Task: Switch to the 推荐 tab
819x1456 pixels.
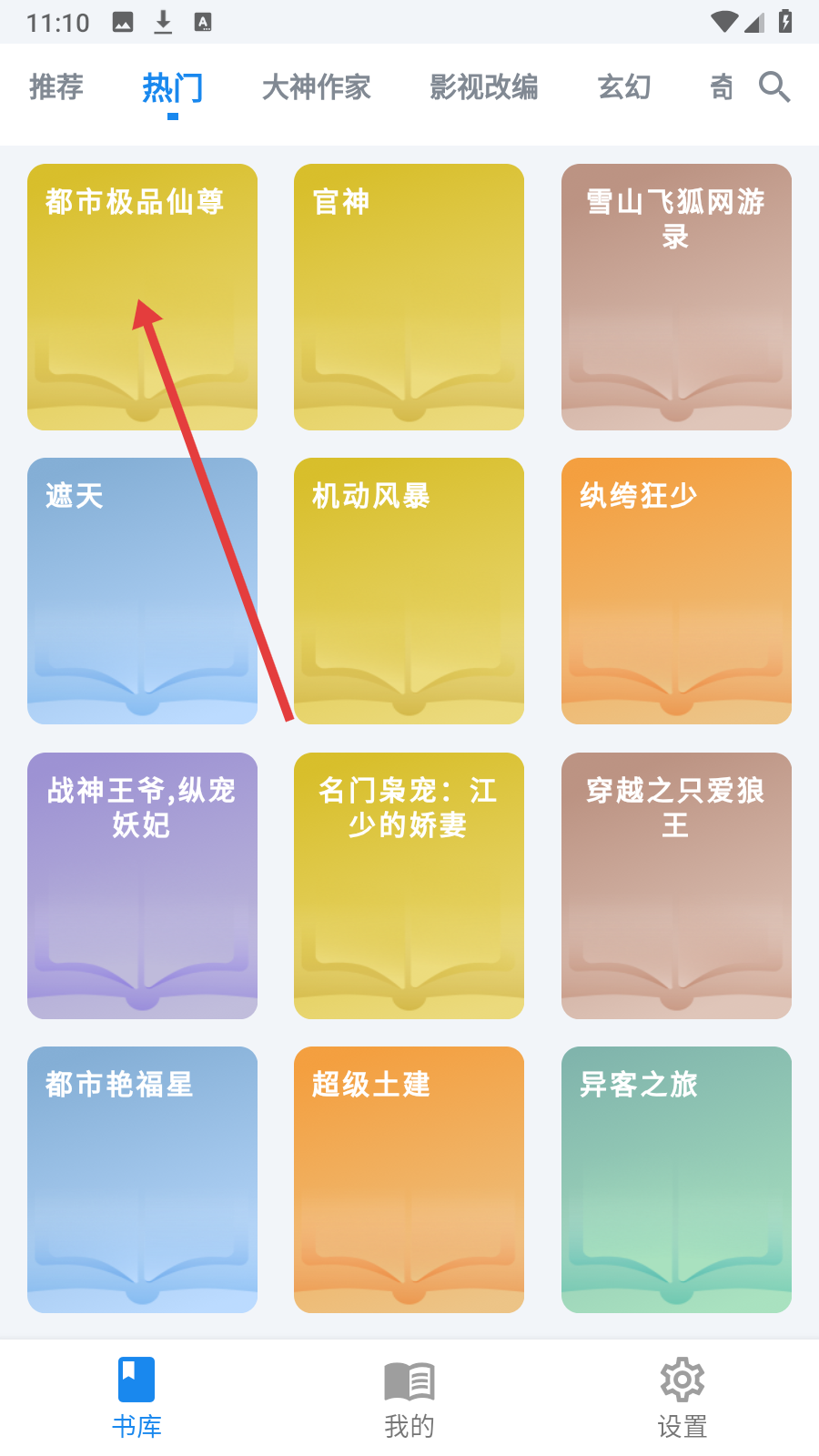Action: (56, 87)
